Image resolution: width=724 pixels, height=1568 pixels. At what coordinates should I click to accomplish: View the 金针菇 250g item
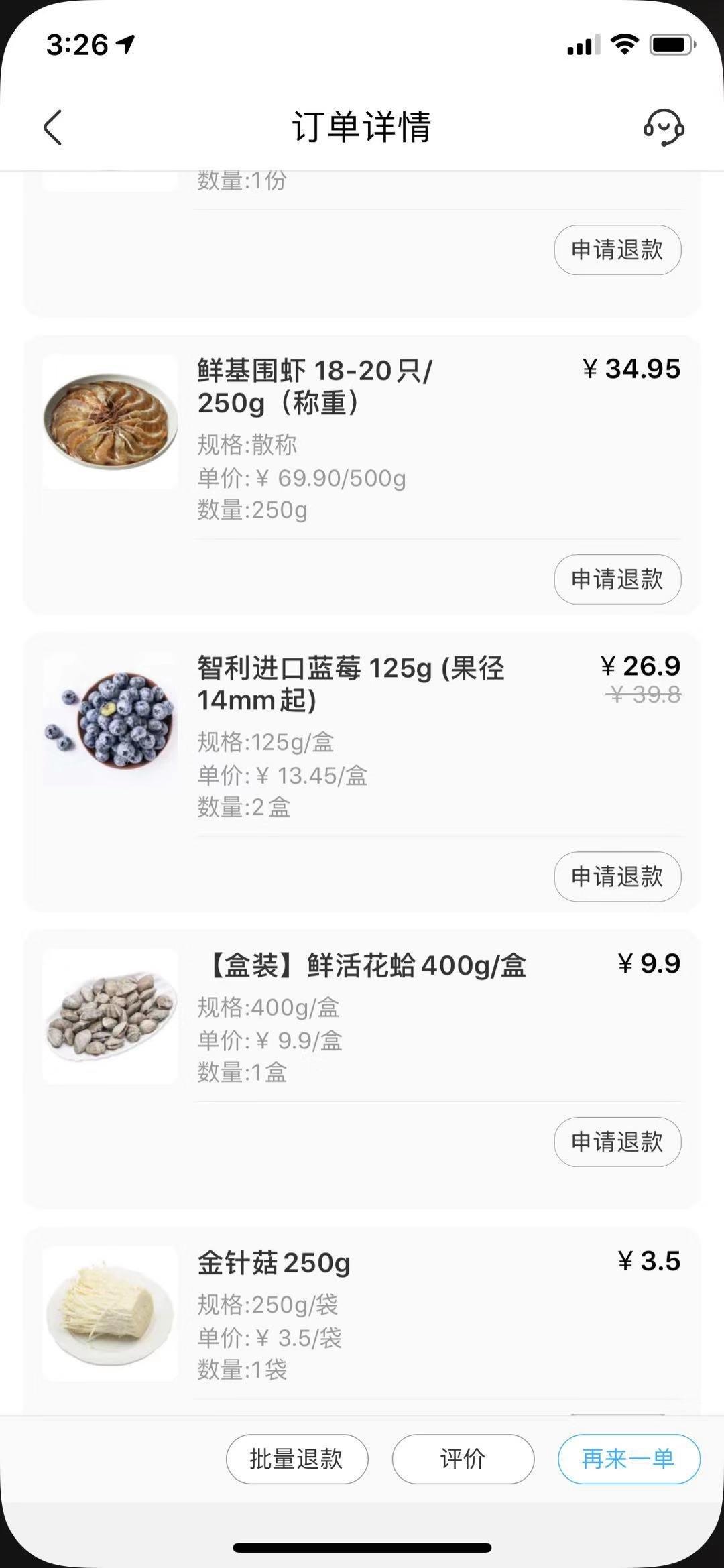click(x=274, y=1263)
